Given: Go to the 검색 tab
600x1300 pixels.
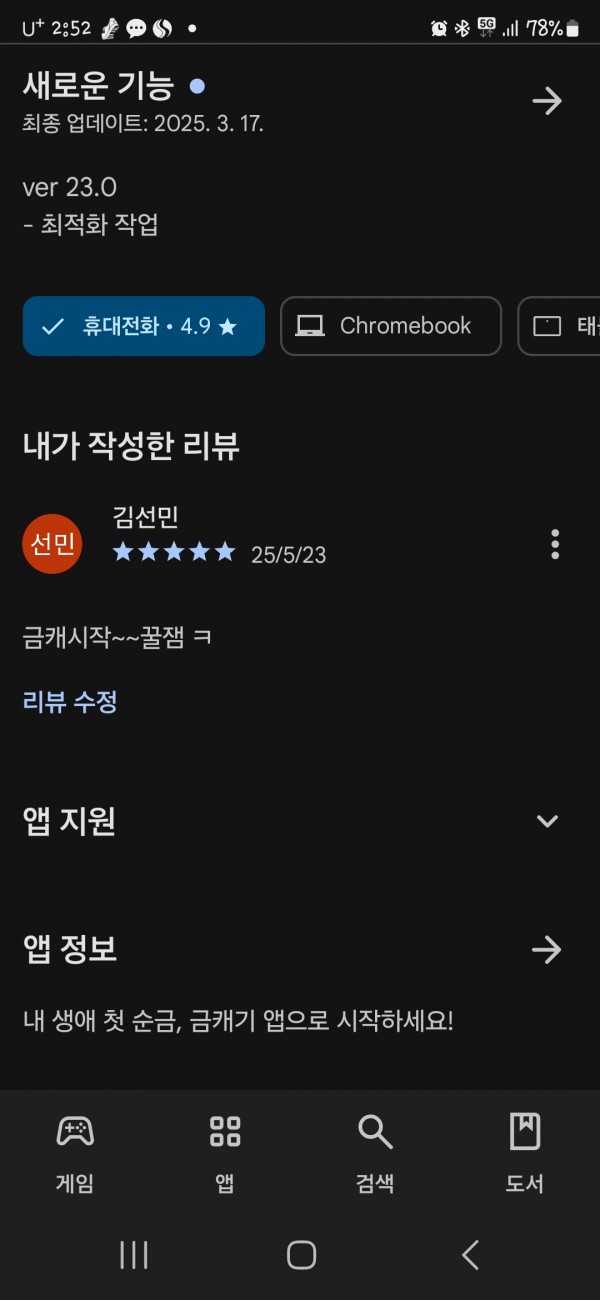Looking at the screenshot, I should click(x=375, y=1154).
